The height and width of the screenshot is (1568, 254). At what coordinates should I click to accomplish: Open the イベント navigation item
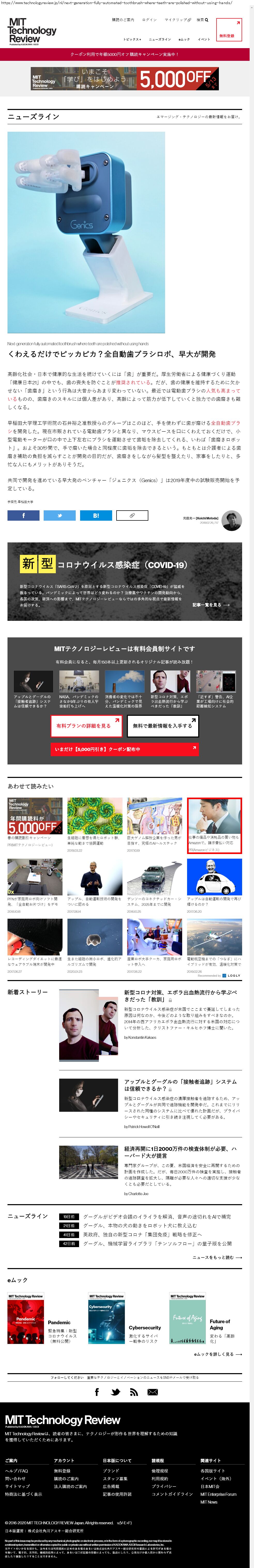click(x=204, y=40)
